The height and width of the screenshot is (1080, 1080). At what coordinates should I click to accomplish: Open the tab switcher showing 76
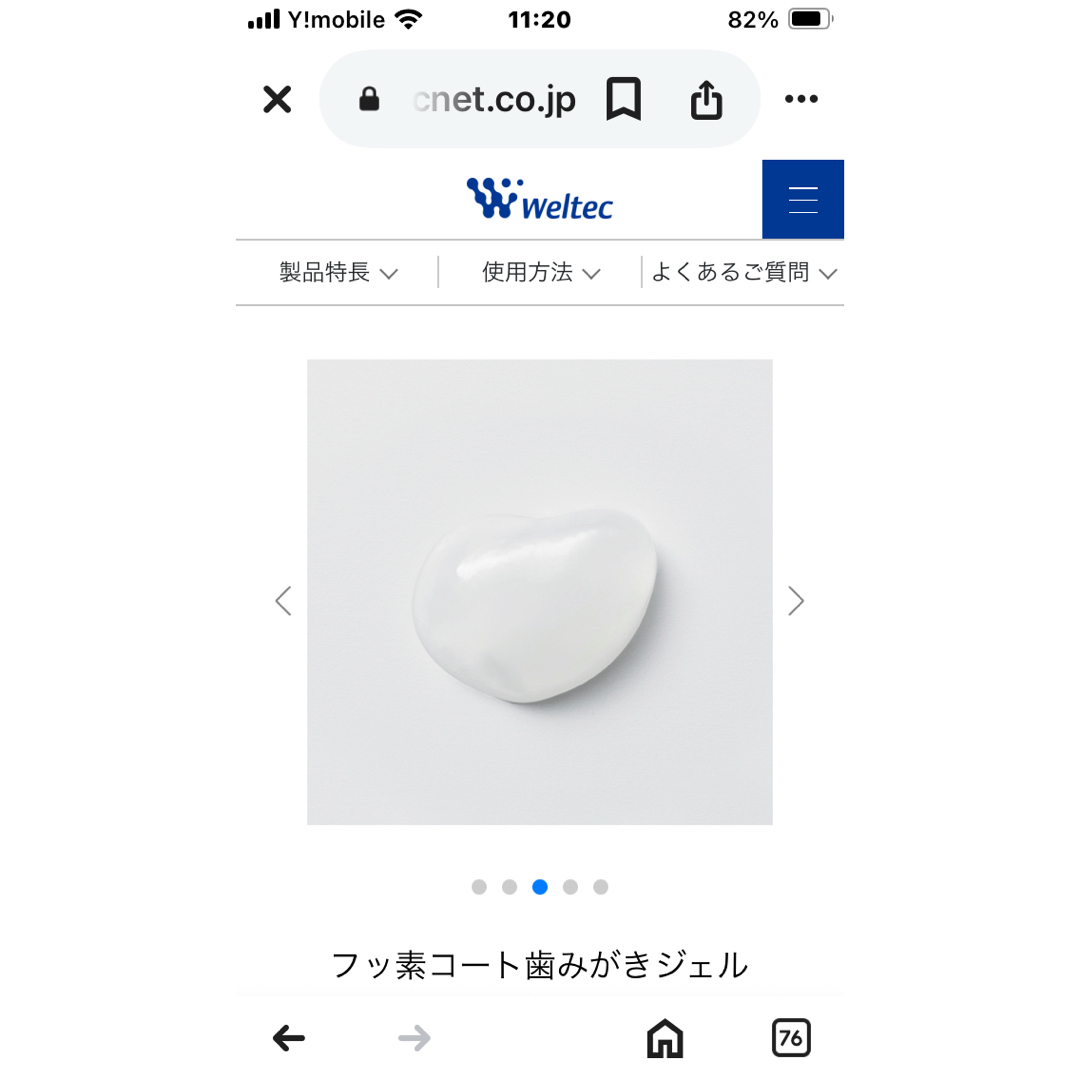coord(791,1039)
